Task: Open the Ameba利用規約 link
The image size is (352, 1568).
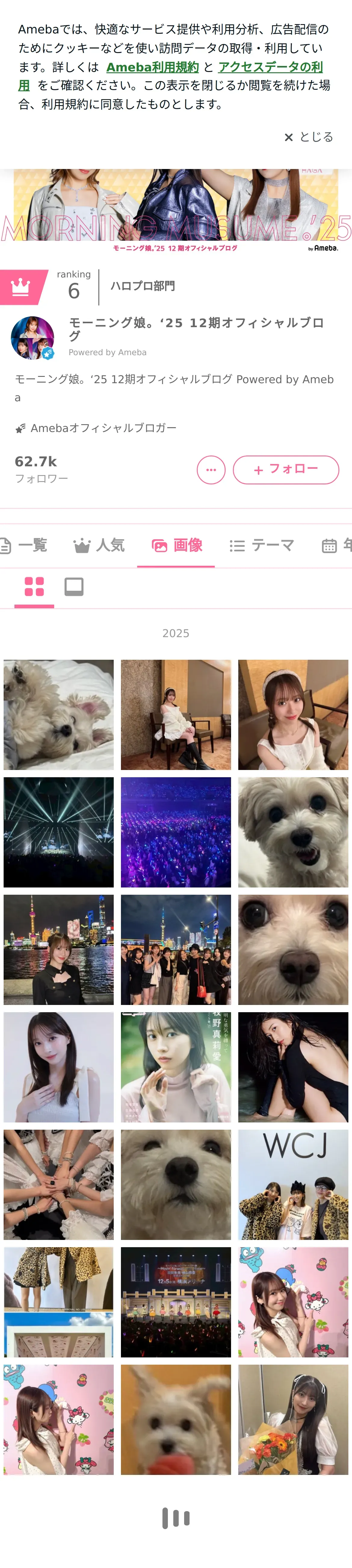Action: pos(152,67)
